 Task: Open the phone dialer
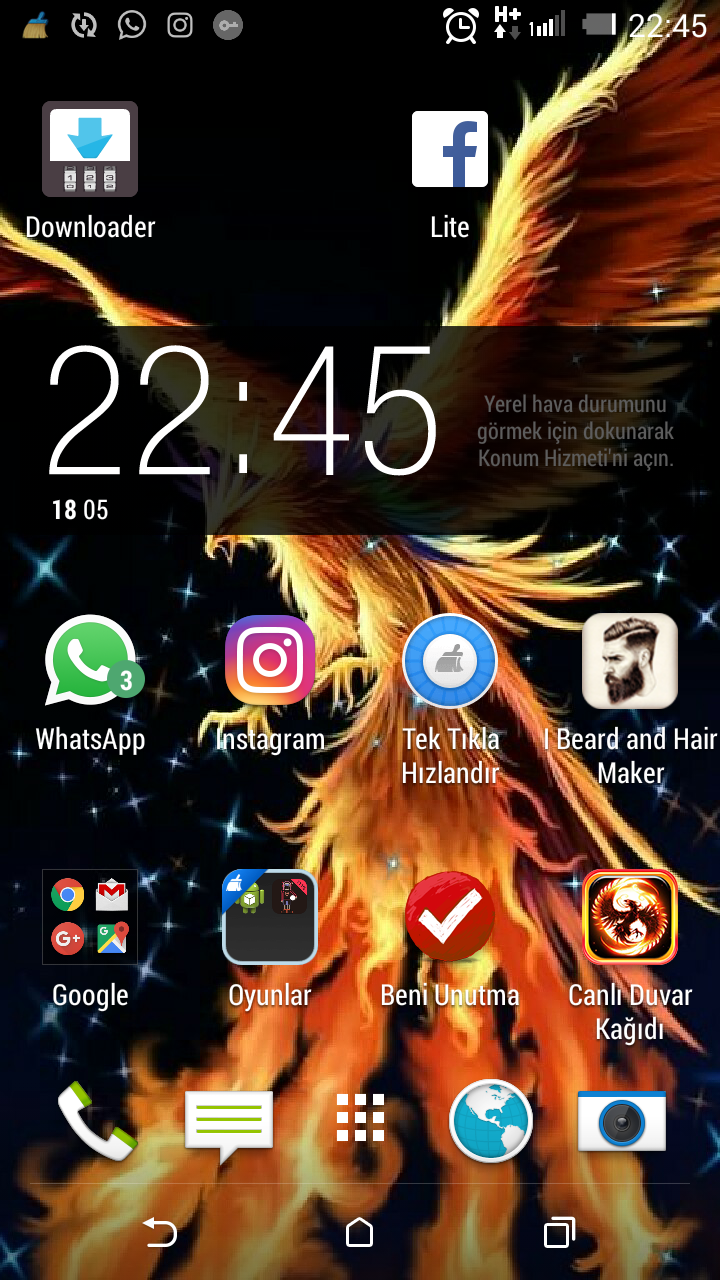[96, 1120]
